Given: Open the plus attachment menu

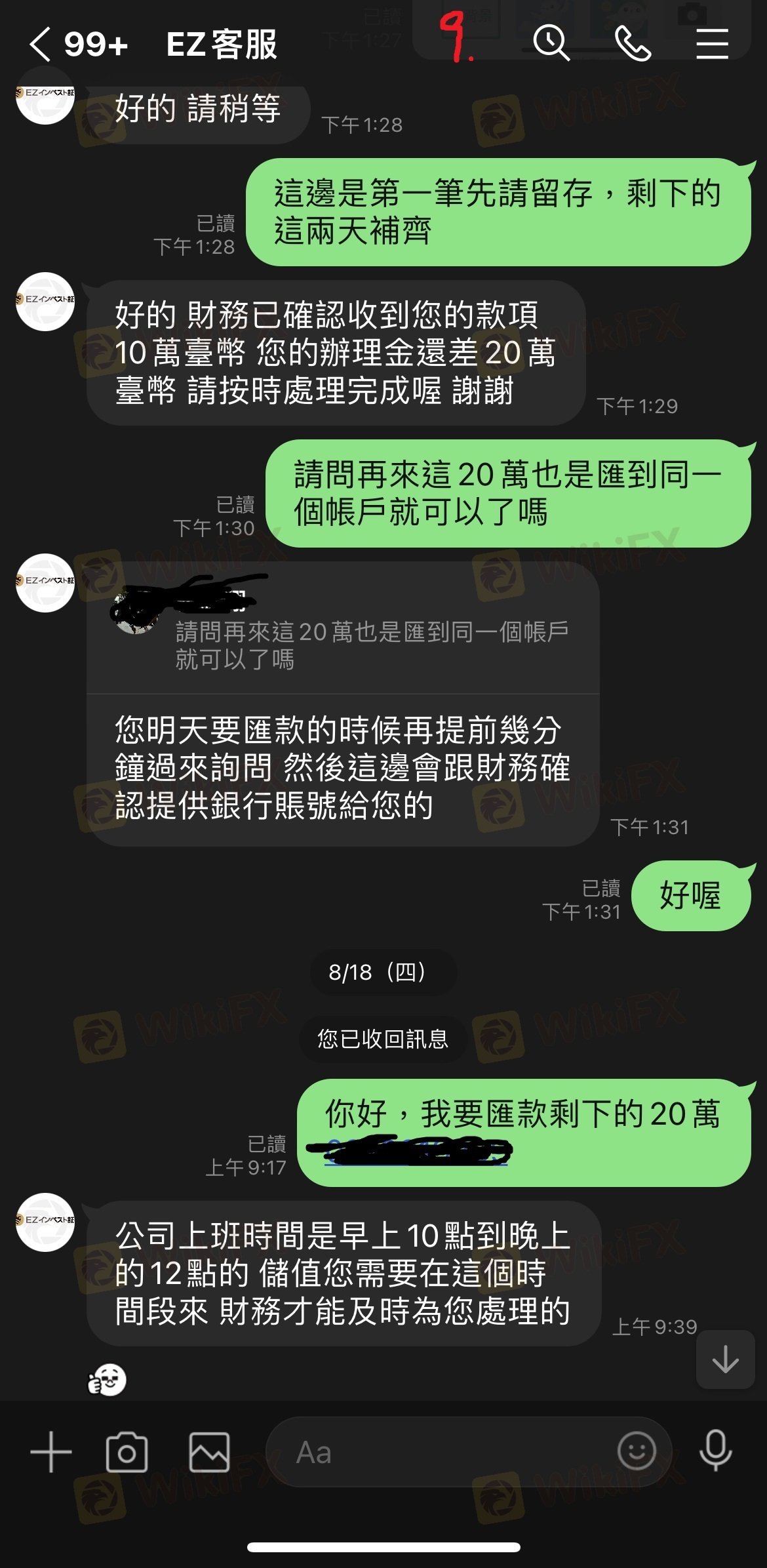Looking at the screenshot, I should pos(51,1452).
